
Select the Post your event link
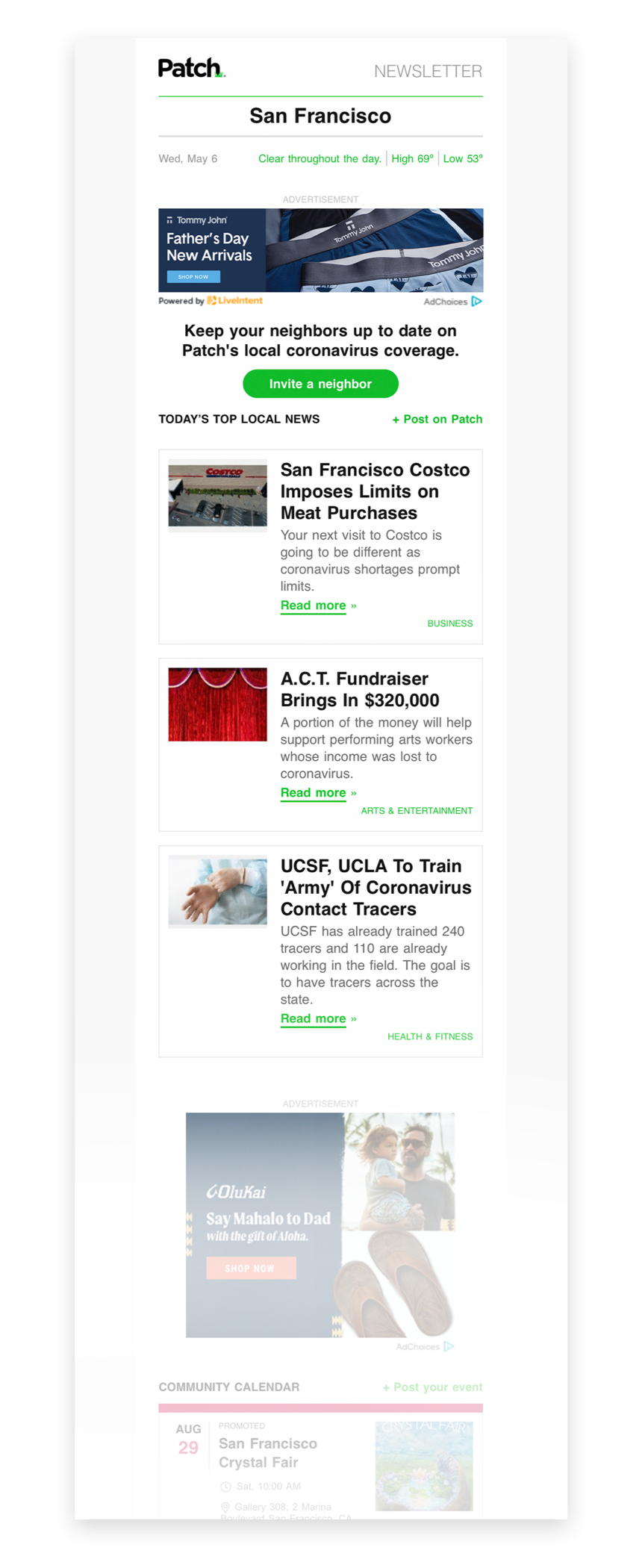click(x=432, y=1387)
